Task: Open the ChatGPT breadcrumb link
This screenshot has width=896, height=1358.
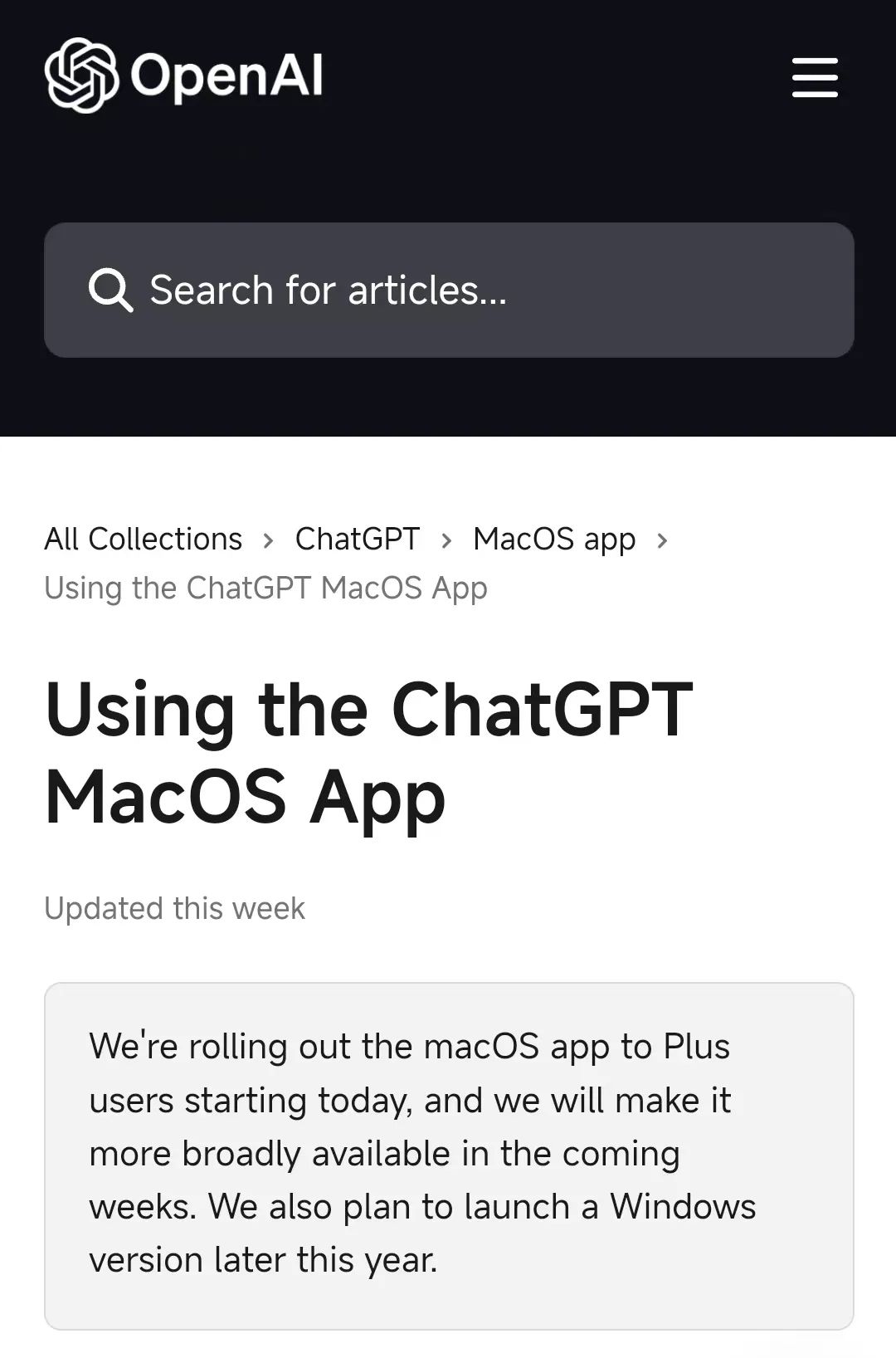Action: pos(358,539)
